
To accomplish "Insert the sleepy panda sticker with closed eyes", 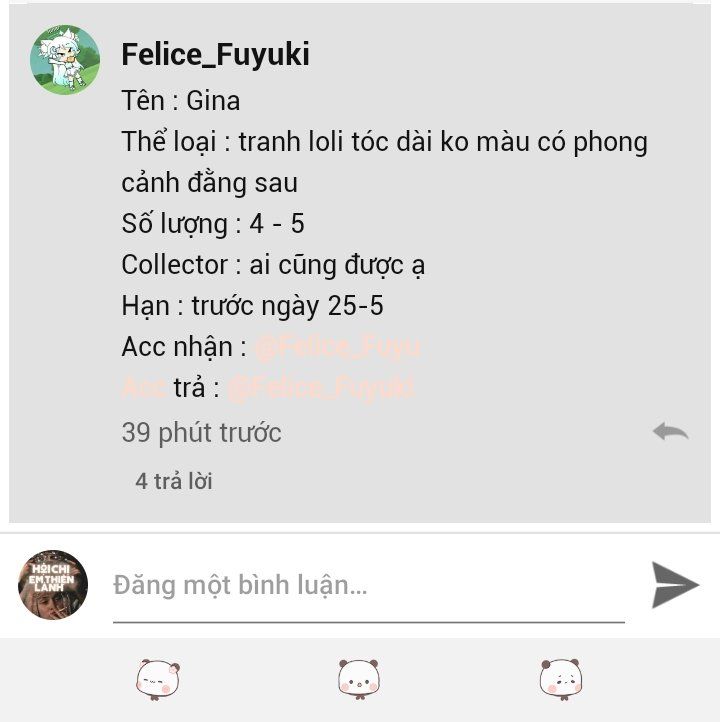I will (156, 679).
